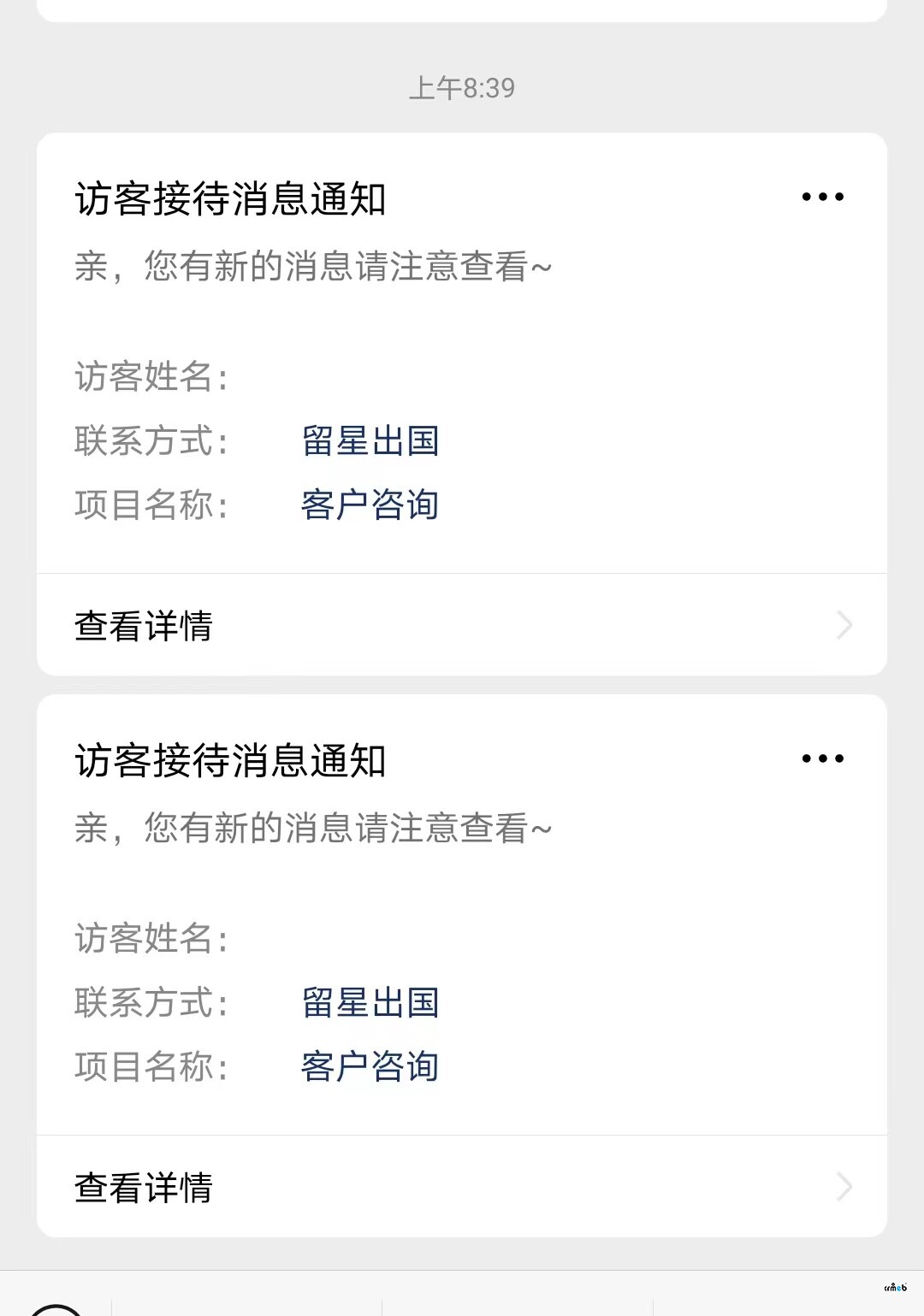
Task: View details of the second visitor notification
Action: (462, 1188)
